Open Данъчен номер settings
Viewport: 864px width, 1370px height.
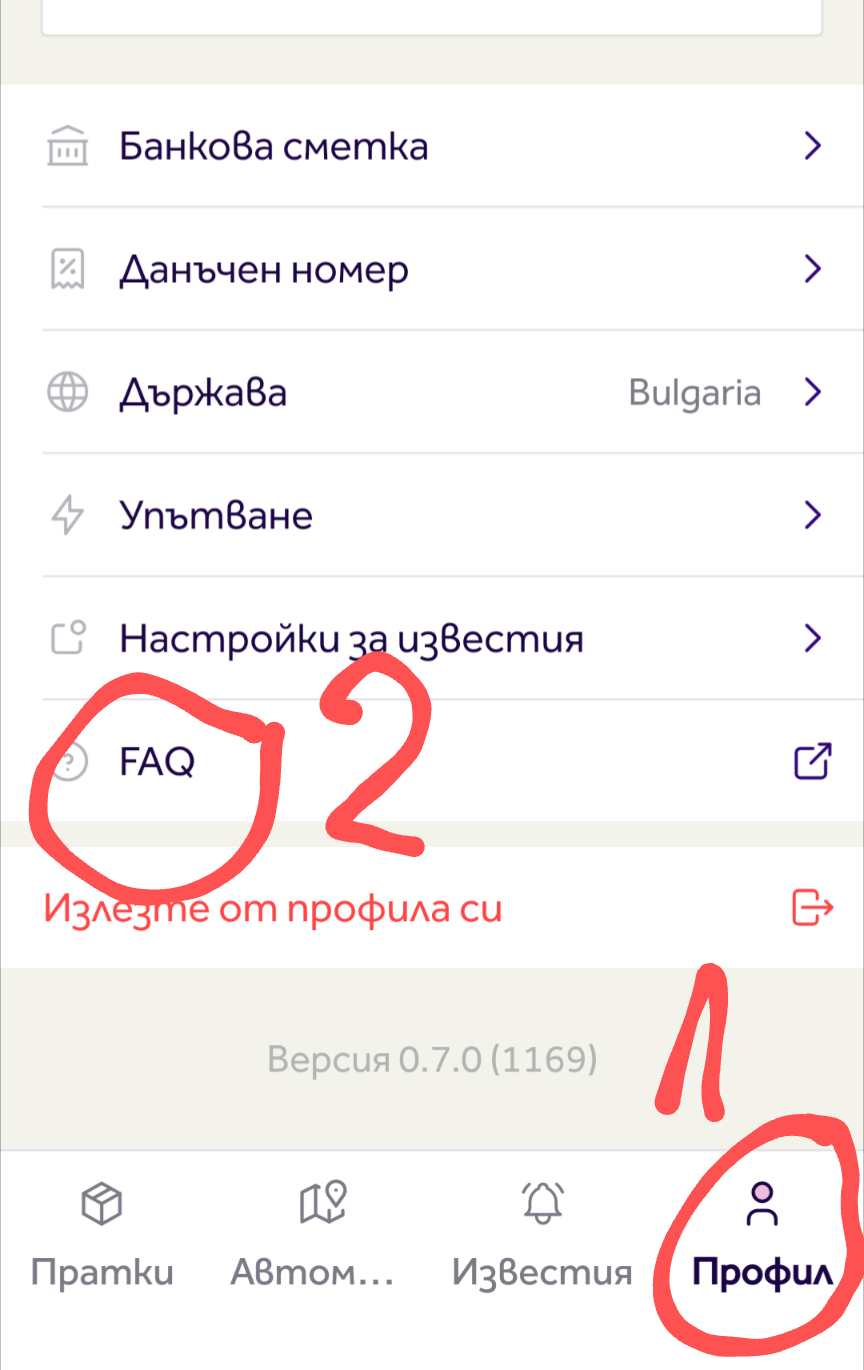point(432,270)
